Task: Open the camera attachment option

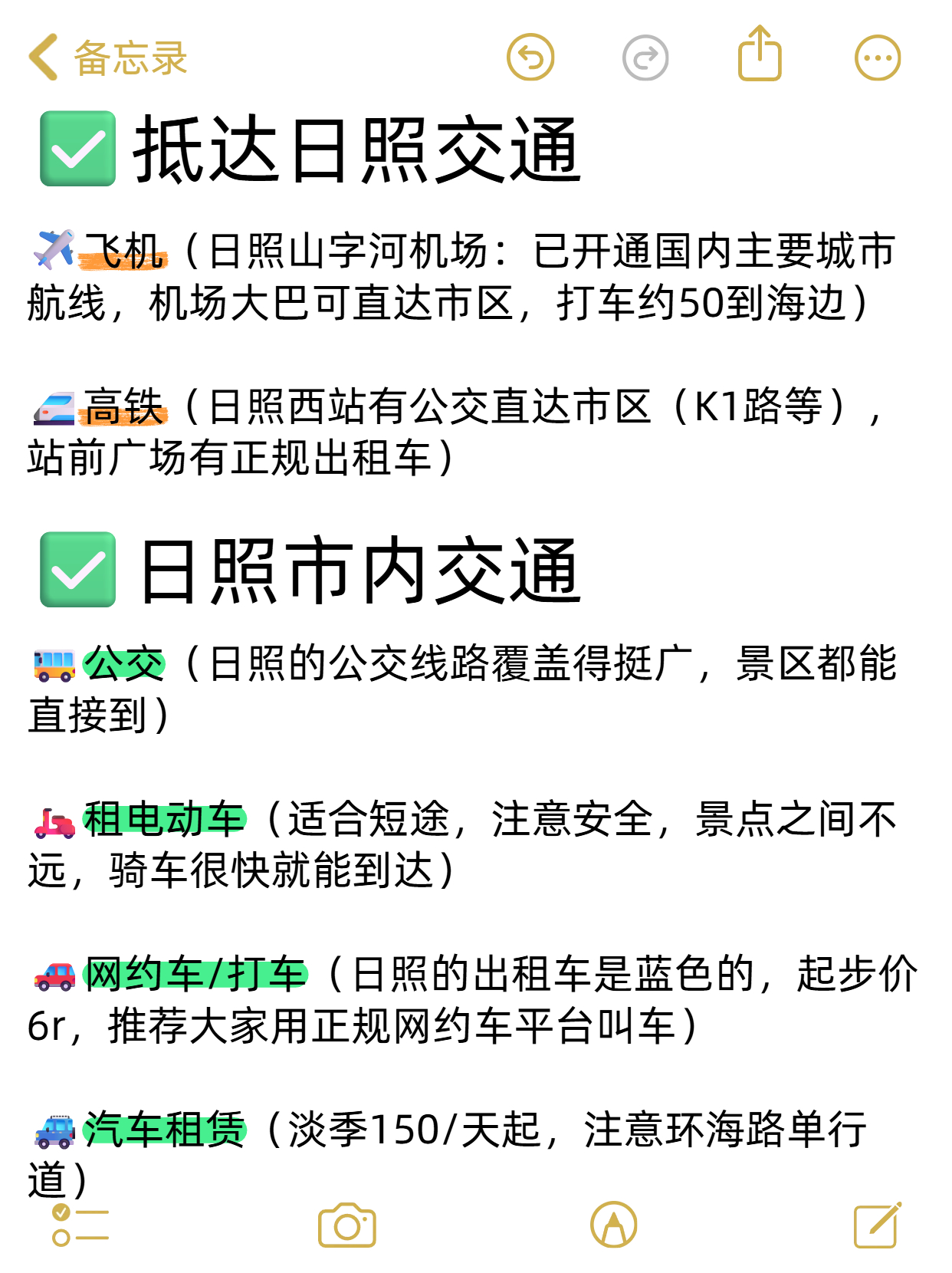Action: coord(347,1225)
